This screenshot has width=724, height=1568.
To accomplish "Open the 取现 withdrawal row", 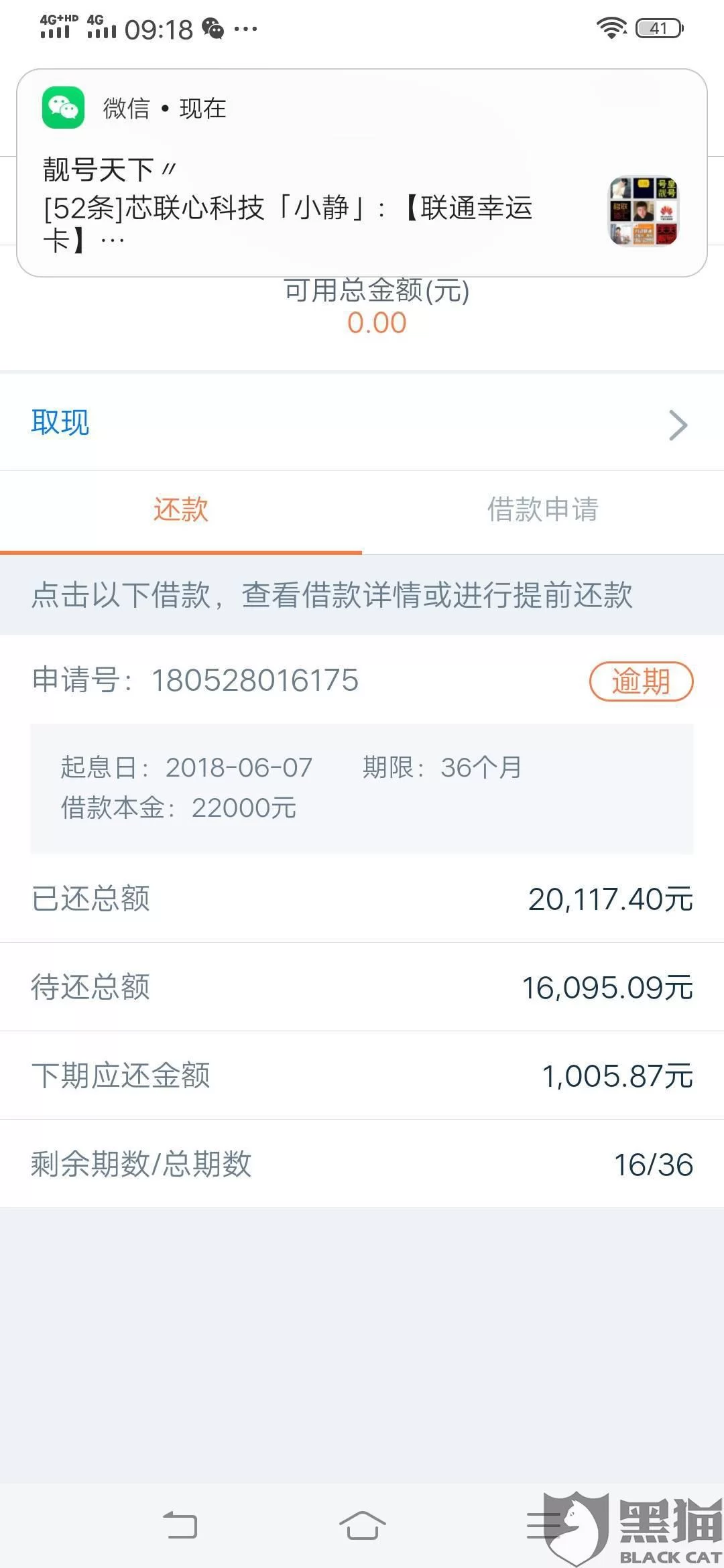I will pos(362,423).
